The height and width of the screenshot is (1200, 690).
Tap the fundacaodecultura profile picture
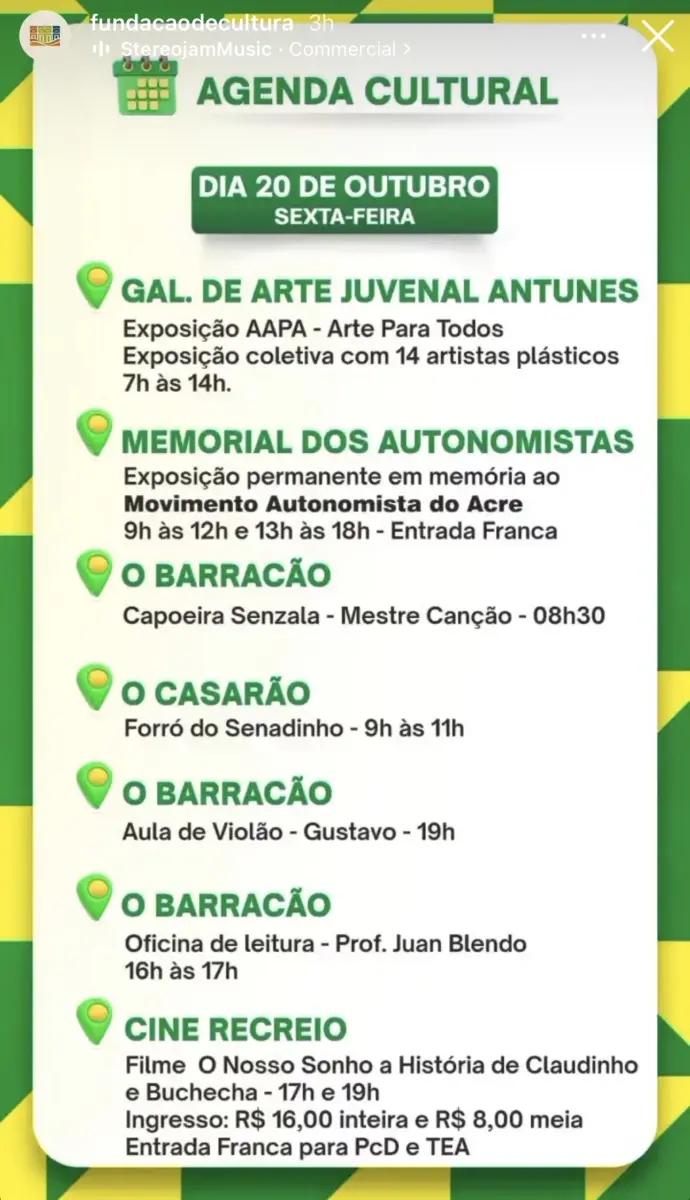(x=45, y=36)
